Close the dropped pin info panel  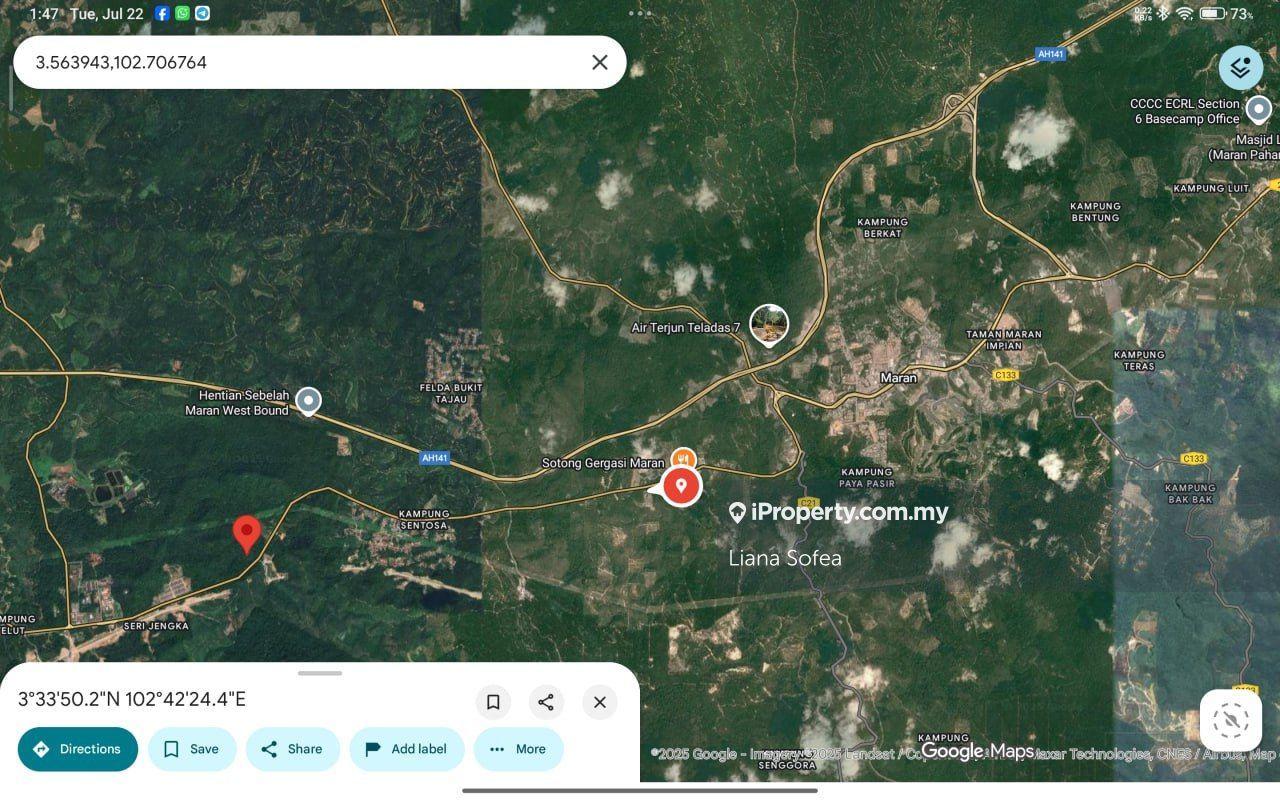(x=600, y=702)
